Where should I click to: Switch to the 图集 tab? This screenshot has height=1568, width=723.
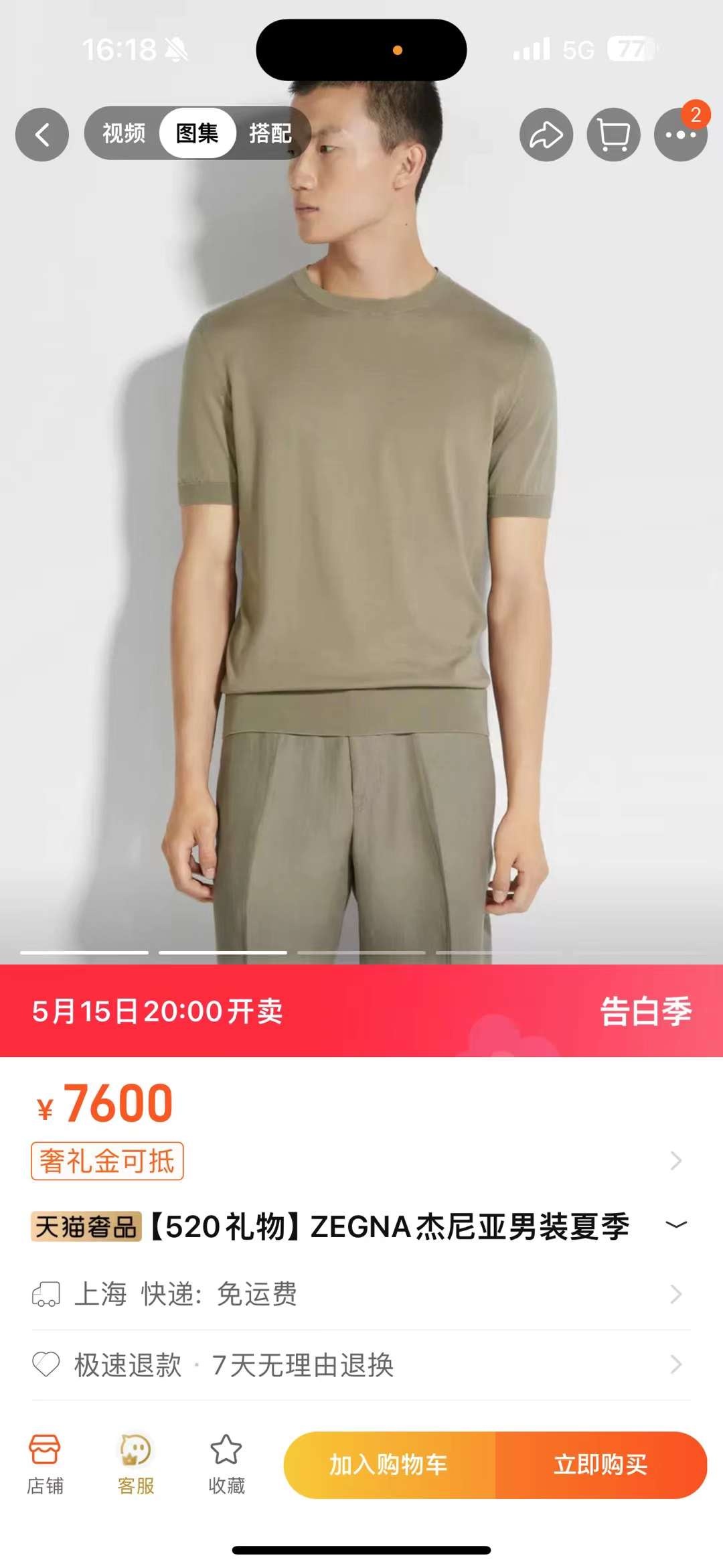coord(197,133)
